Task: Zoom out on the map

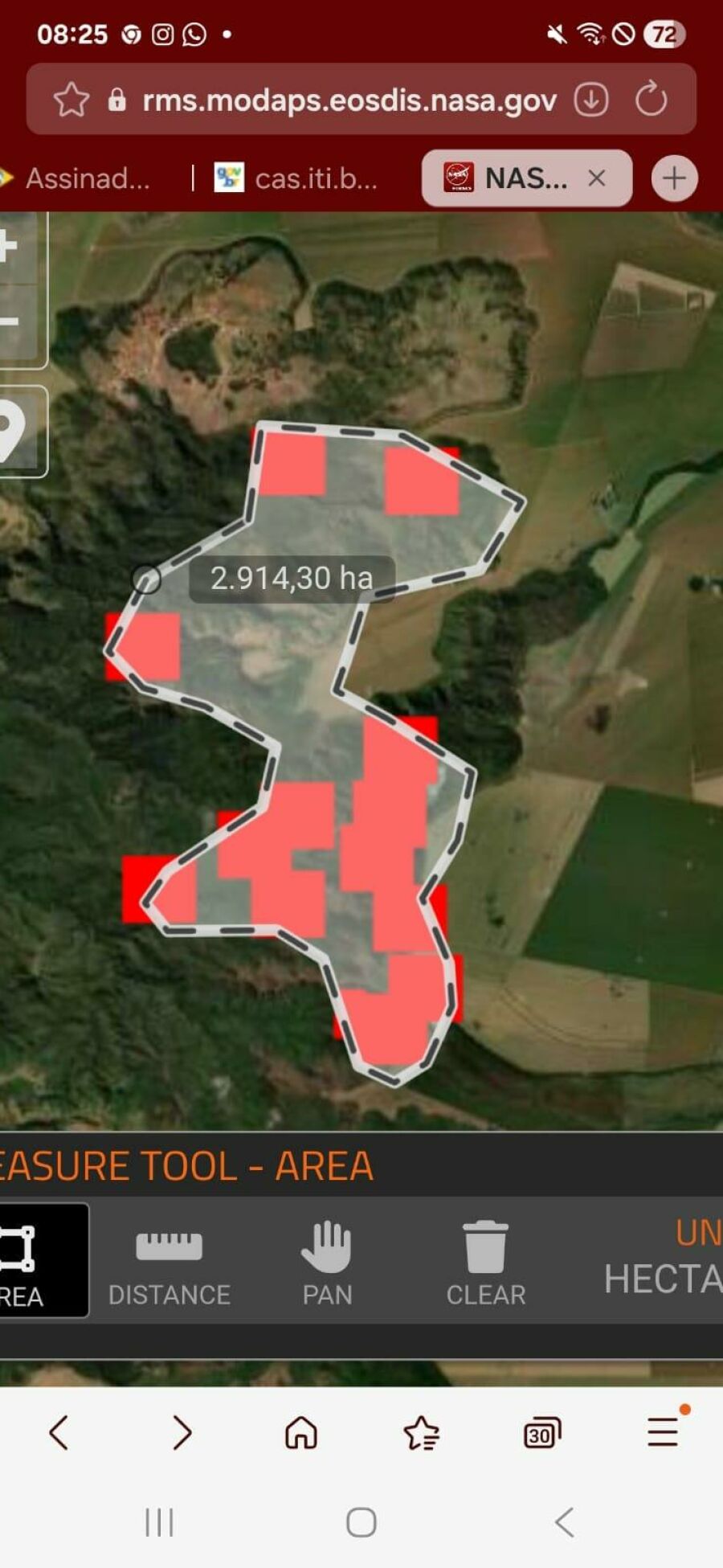Action: (10, 322)
